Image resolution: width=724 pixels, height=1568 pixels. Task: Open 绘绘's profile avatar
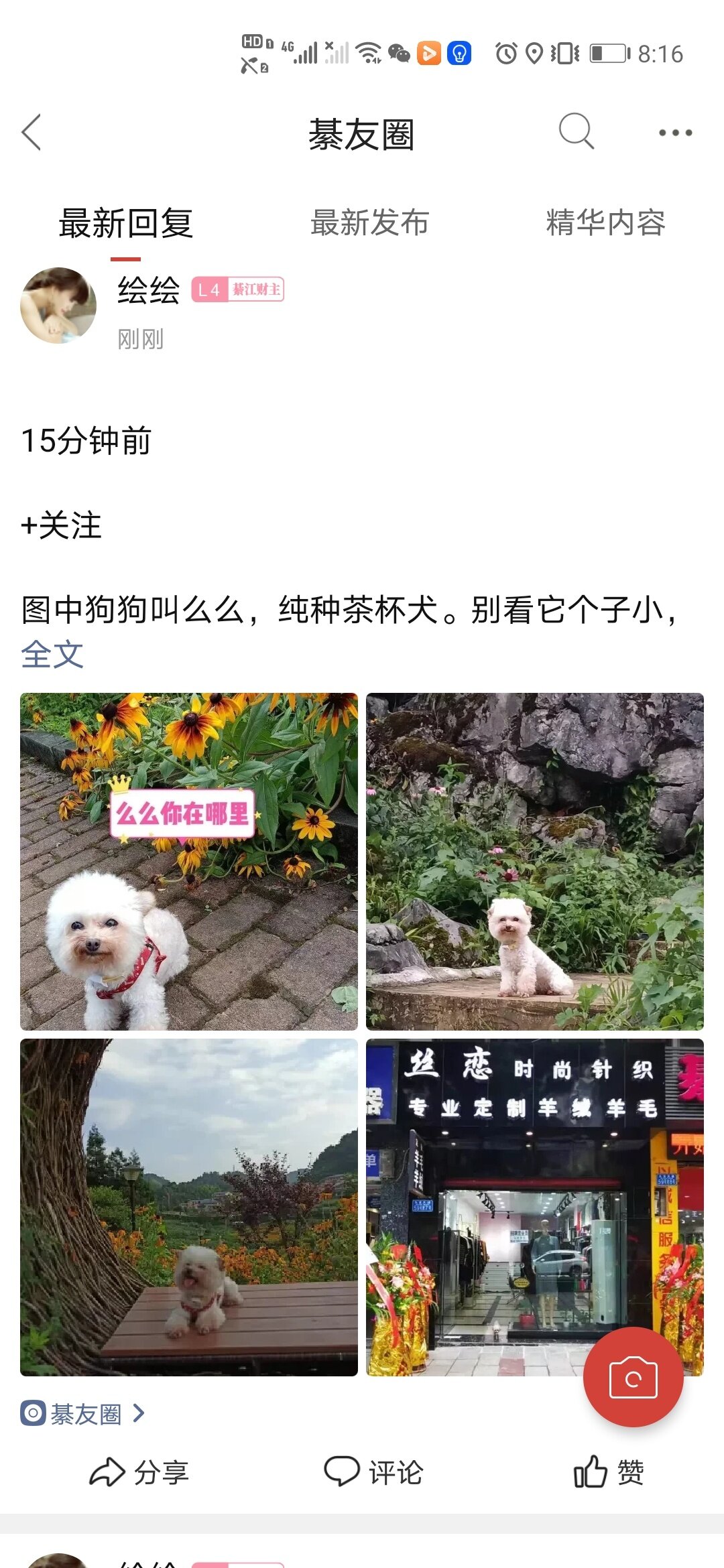pos(58,306)
